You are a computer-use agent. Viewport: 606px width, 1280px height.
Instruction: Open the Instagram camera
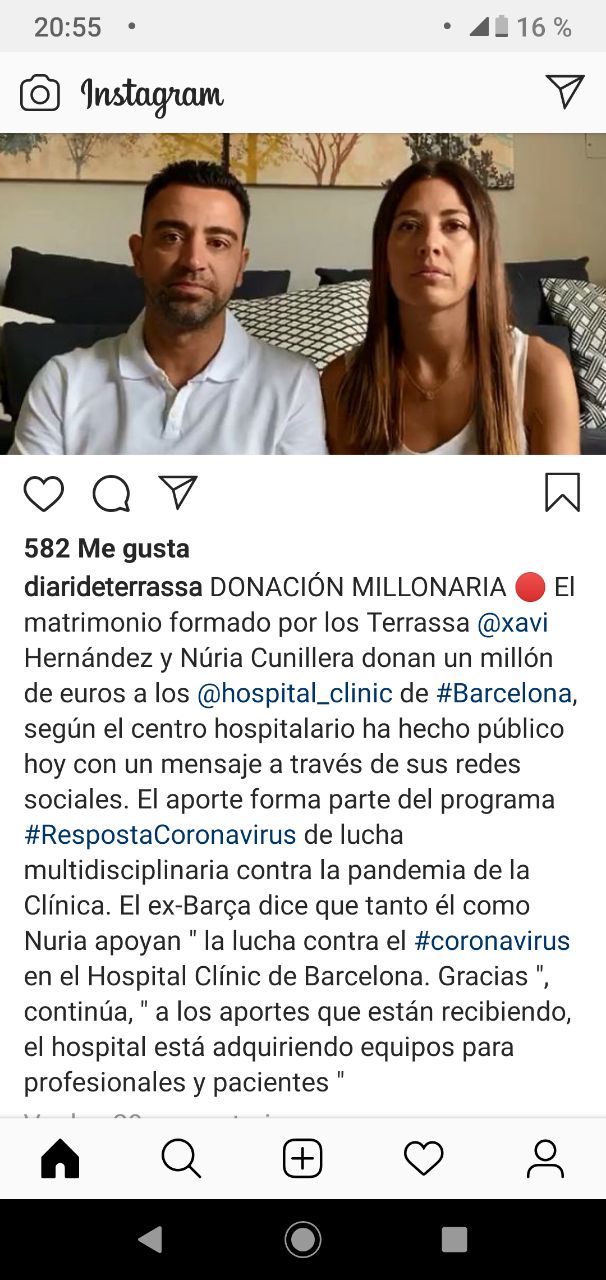pos(40,94)
